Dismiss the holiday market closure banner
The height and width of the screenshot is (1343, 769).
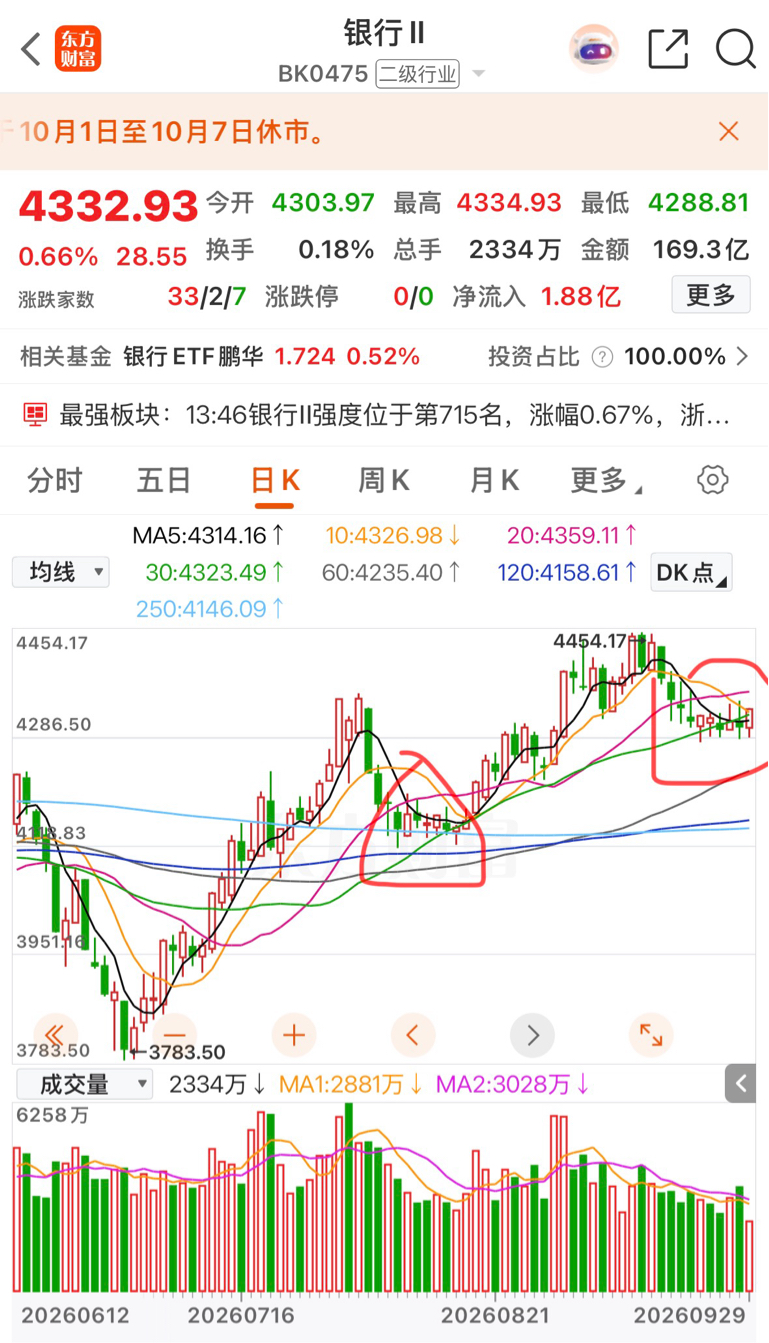click(728, 131)
